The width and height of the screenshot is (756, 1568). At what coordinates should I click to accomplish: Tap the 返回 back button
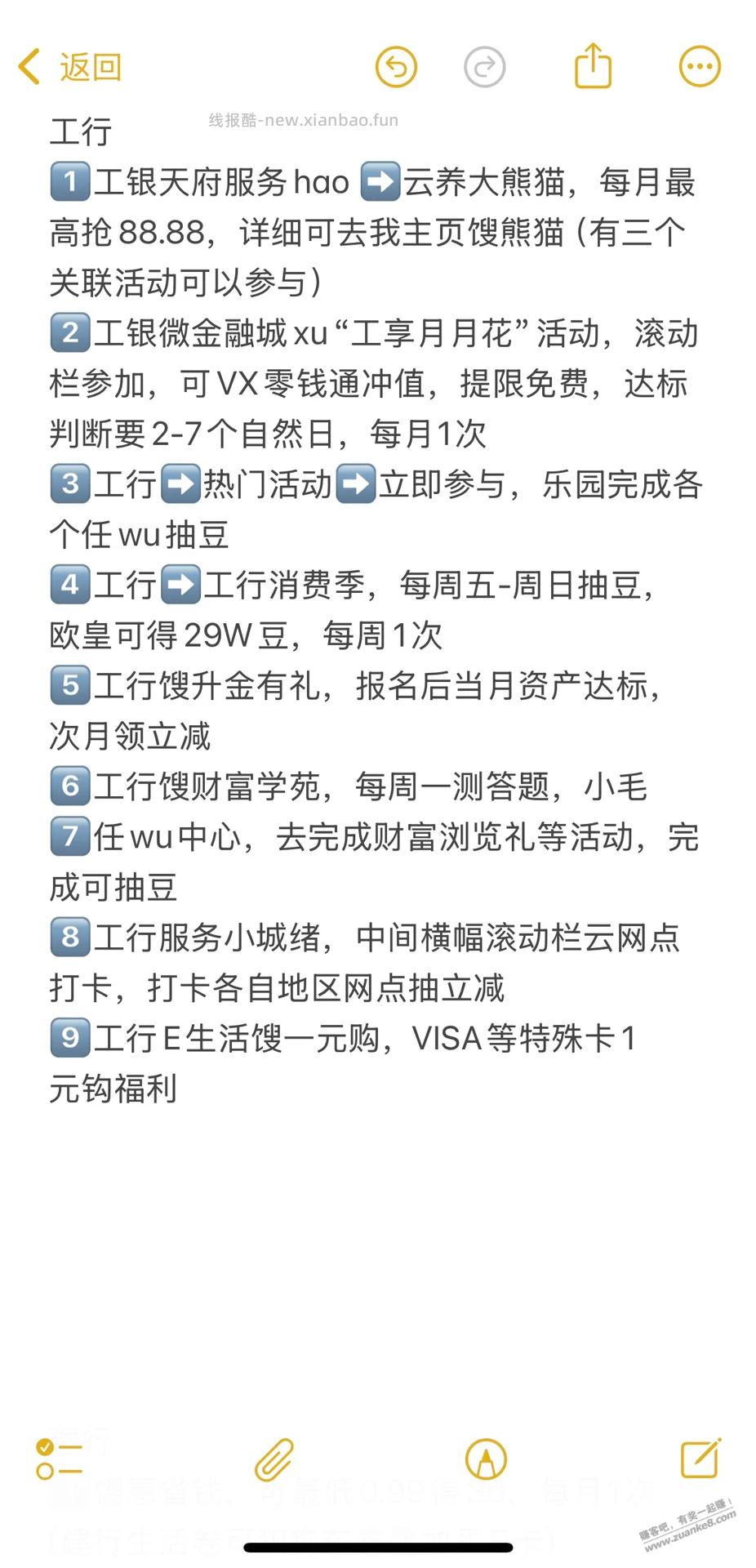pos(90,67)
